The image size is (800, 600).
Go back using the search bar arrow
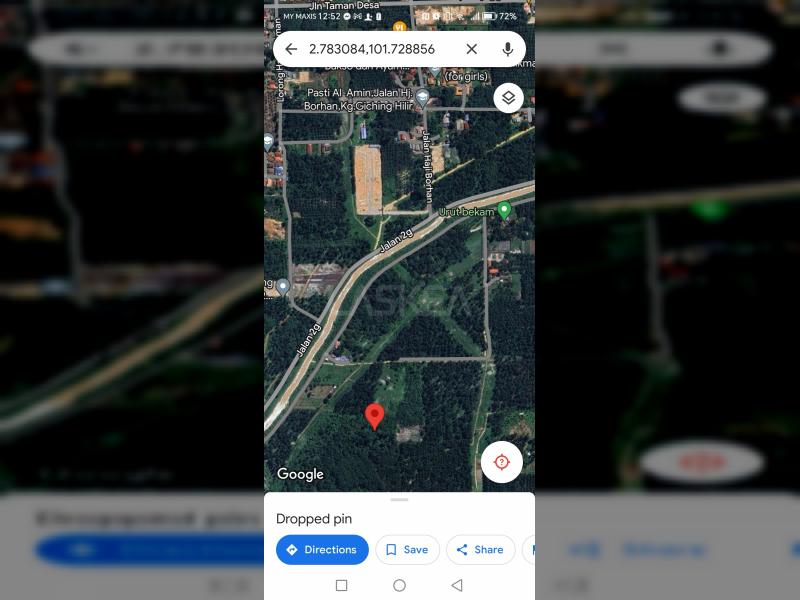[291, 49]
